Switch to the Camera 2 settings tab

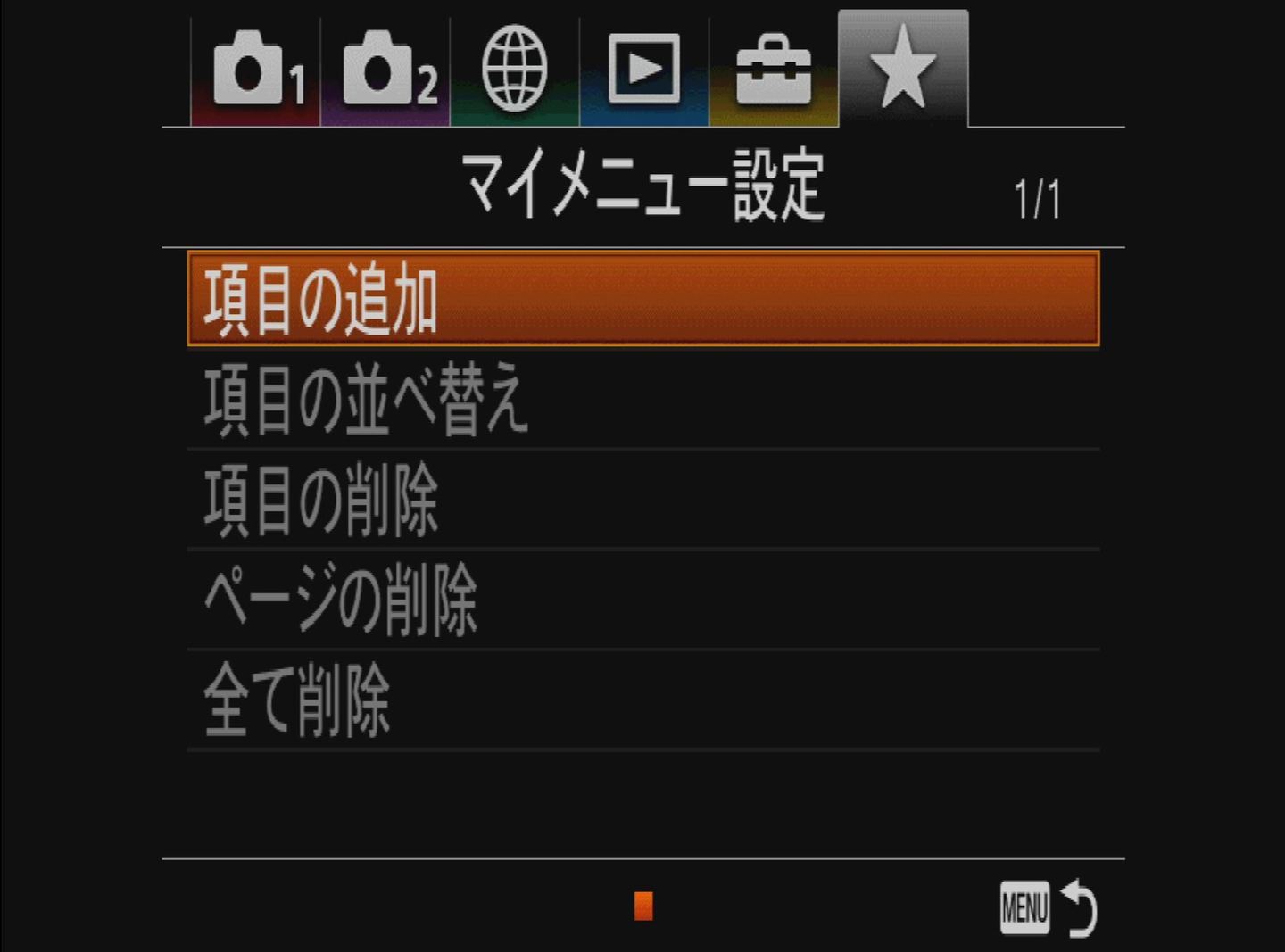(385, 71)
